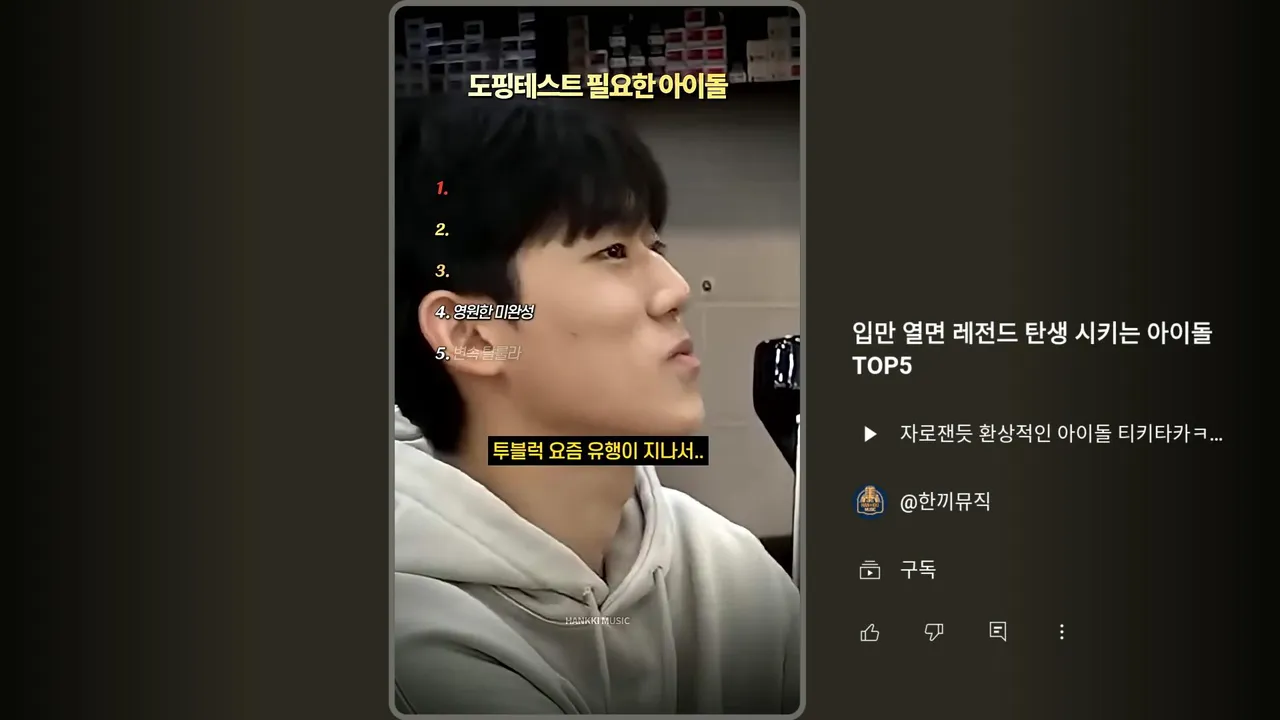This screenshot has width=1280, height=720.
Task: Open the comments panel
Action: click(998, 632)
